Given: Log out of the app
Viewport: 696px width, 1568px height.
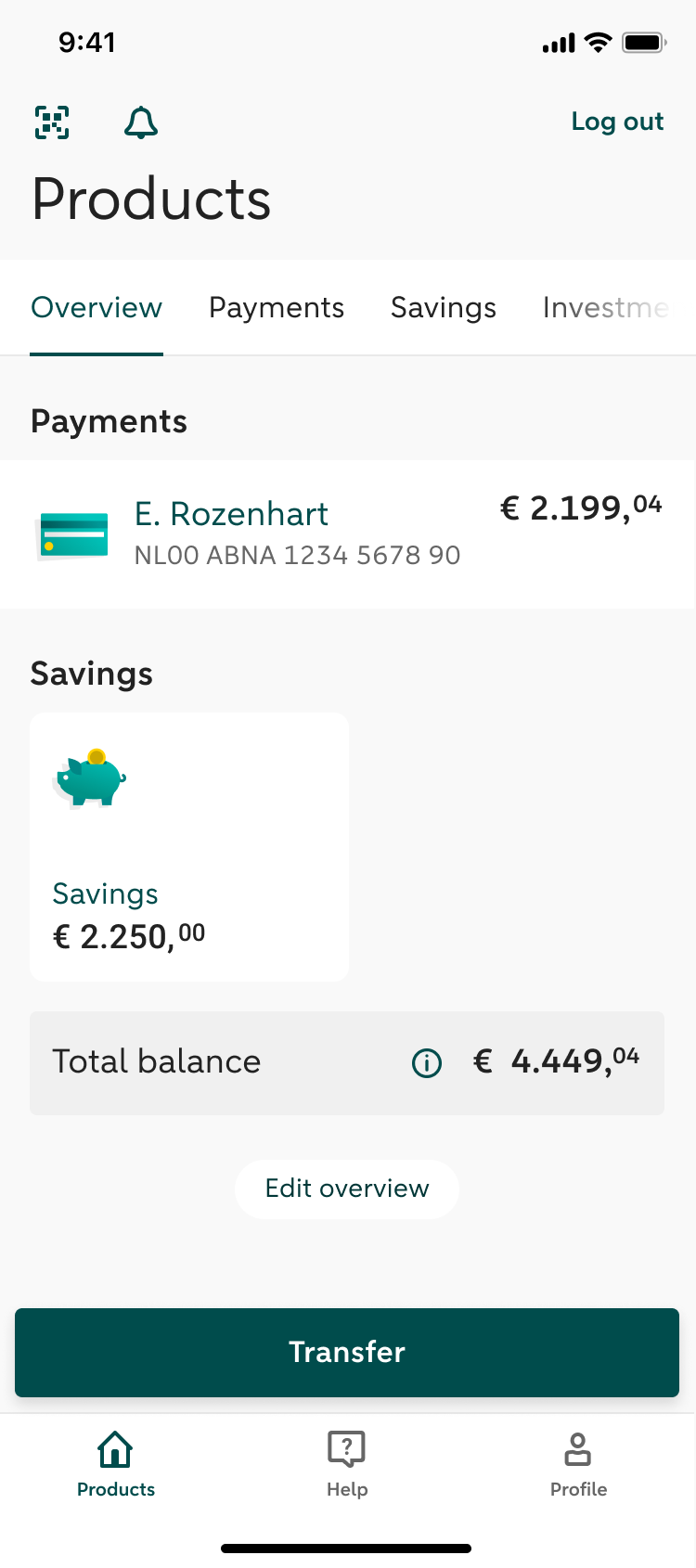Looking at the screenshot, I should click(x=617, y=122).
